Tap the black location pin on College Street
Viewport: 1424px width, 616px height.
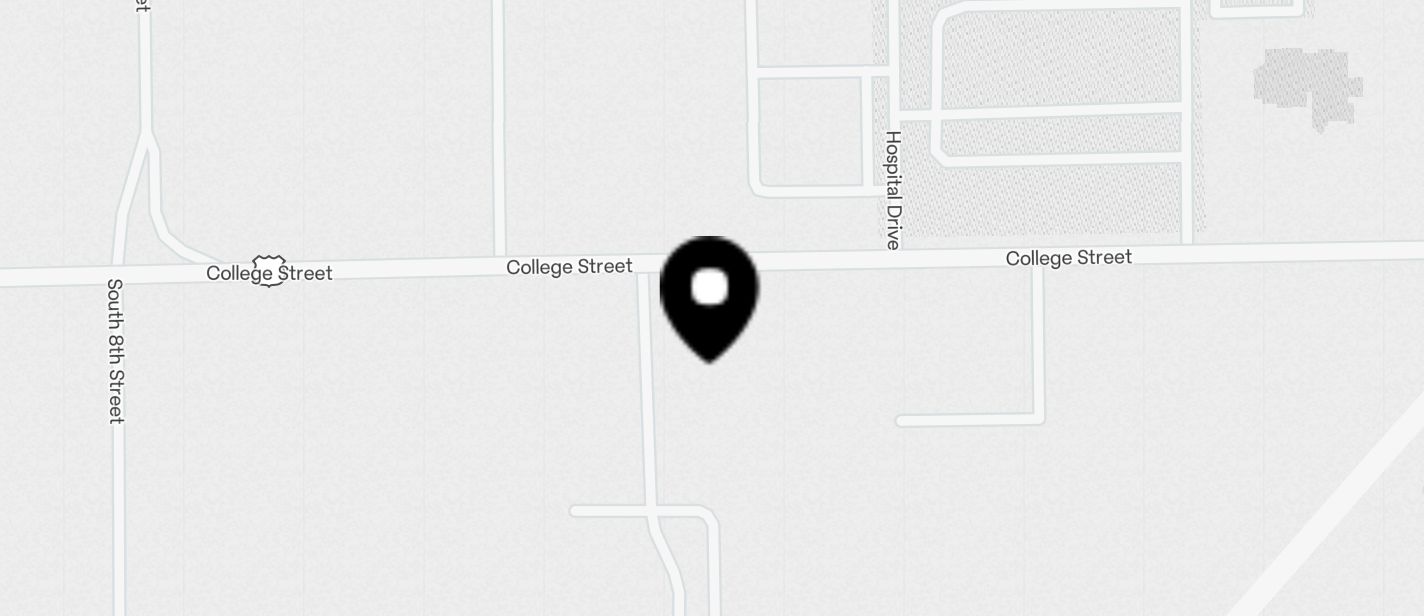(x=709, y=296)
